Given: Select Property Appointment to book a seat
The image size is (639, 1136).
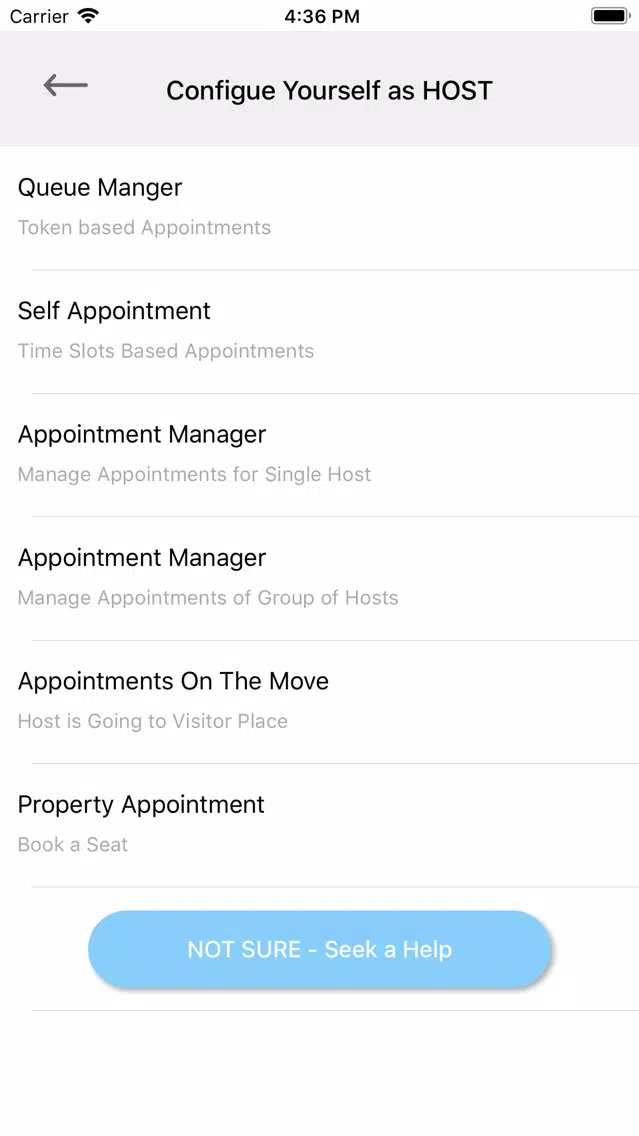Looking at the screenshot, I should pyautogui.click(x=320, y=825).
